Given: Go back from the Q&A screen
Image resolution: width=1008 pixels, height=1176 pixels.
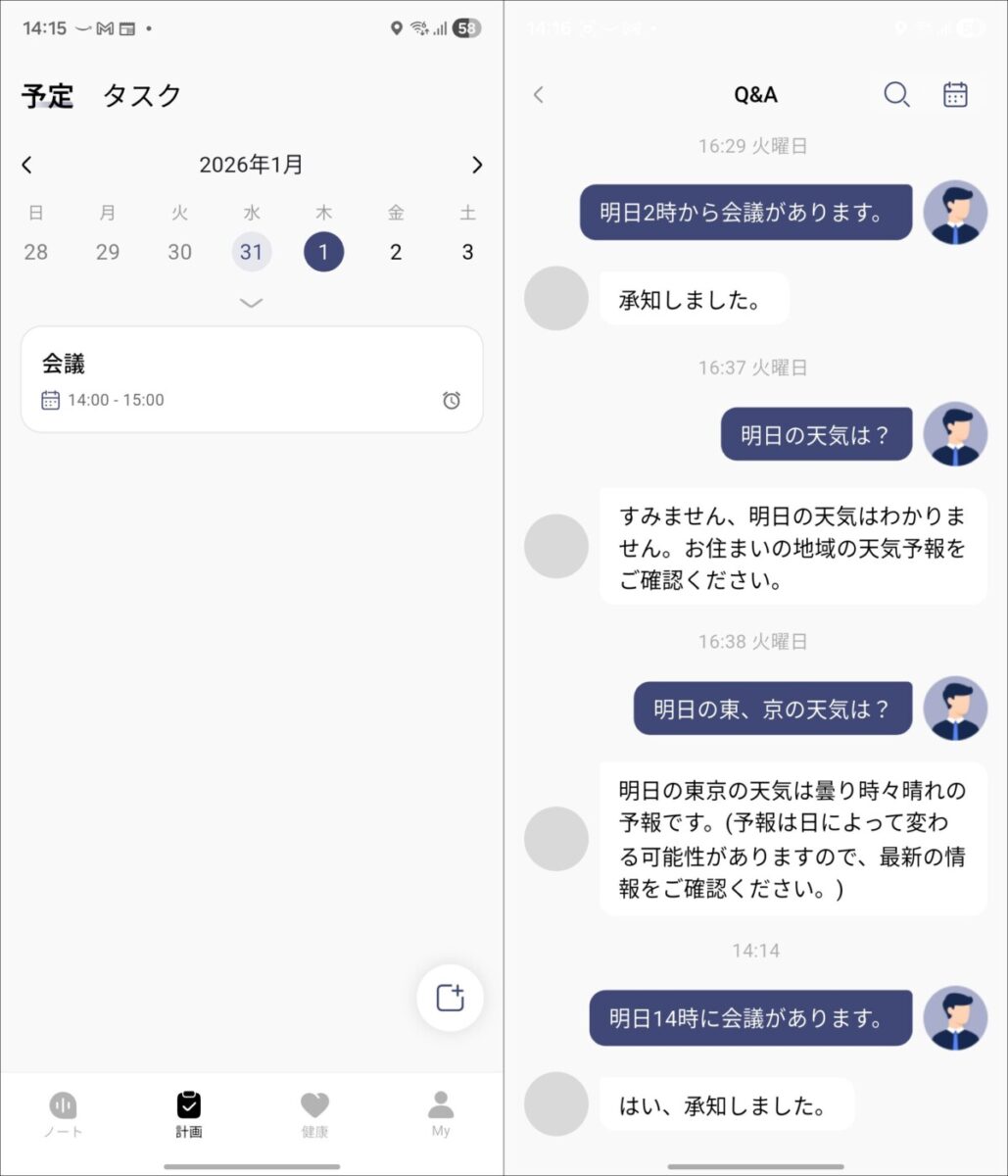Looking at the screenshot, I should click(538, 95).
